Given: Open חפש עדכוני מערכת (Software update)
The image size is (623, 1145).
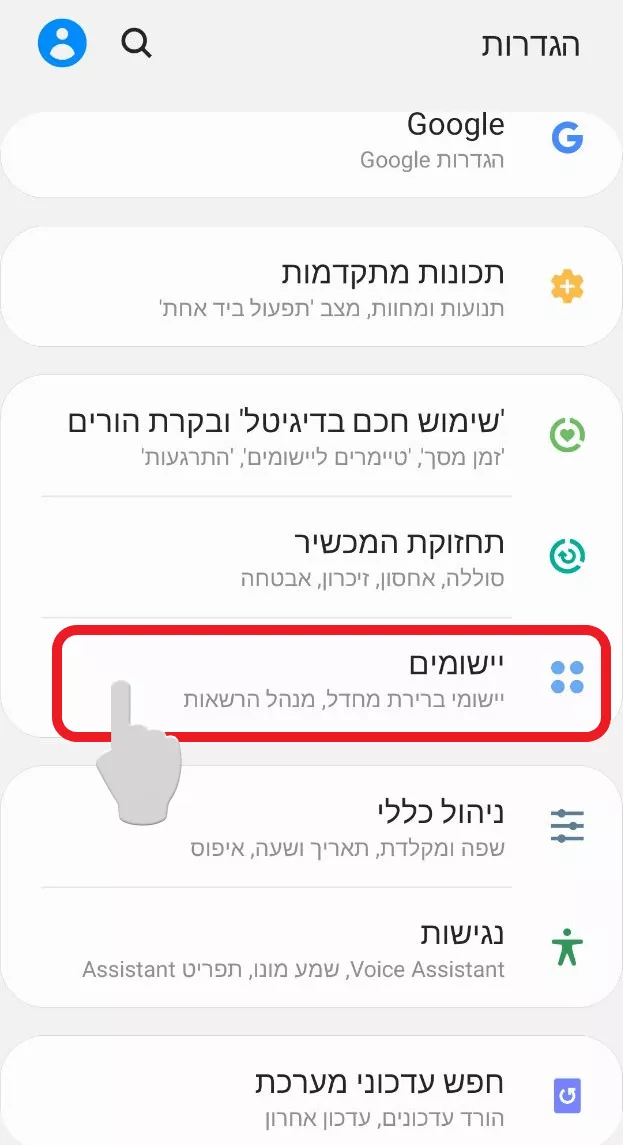Looking at the screenshot, I should pos(311,1092).
